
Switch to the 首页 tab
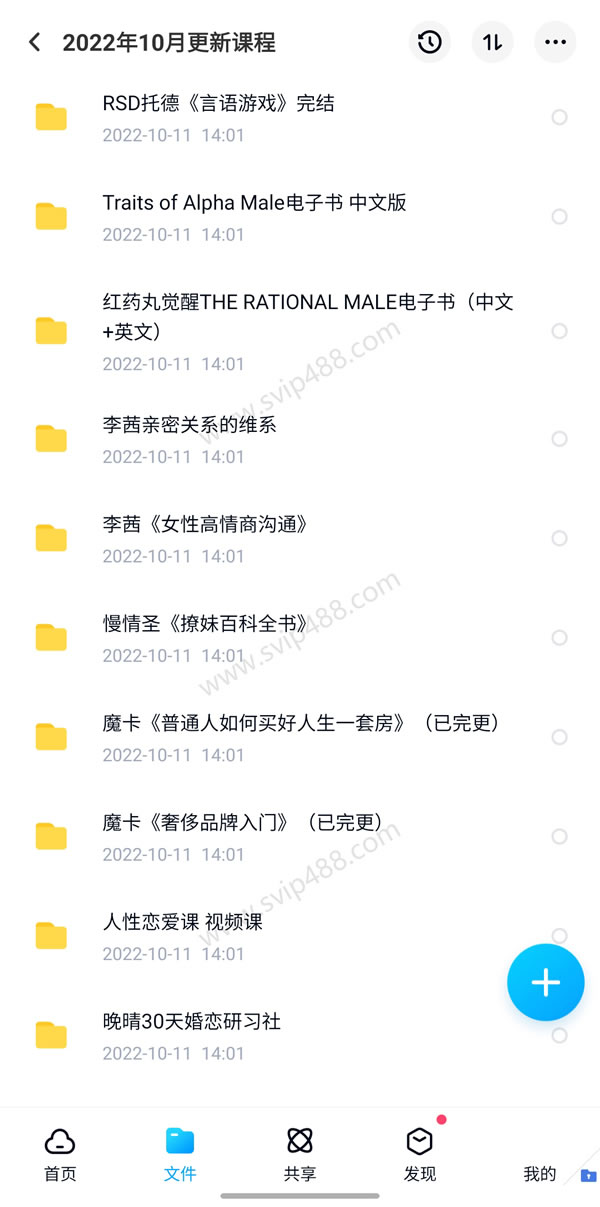[x=60, y=1154]
